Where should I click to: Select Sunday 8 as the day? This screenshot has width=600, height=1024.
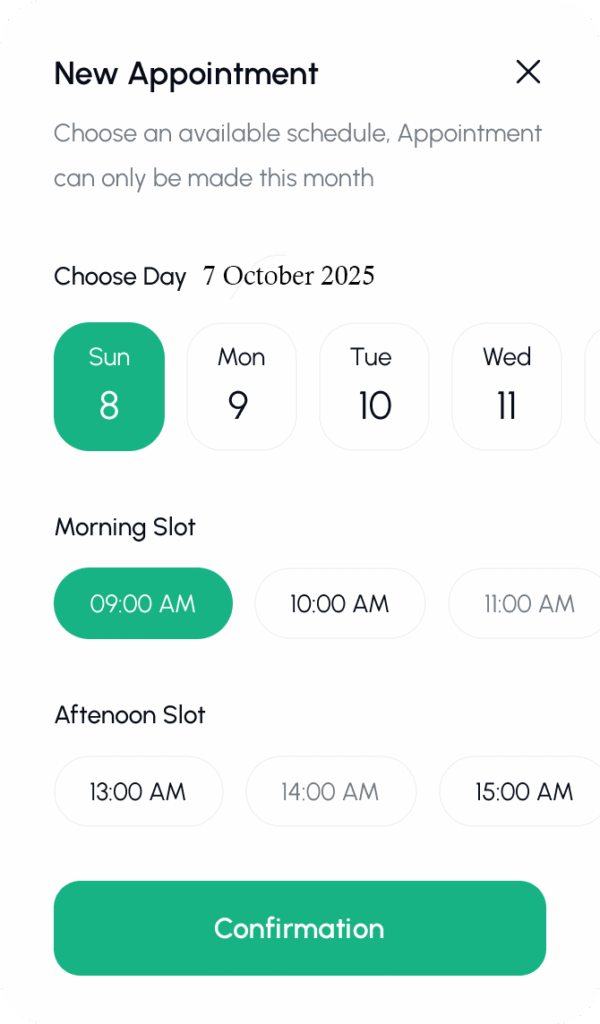click(x=109, y=386)
